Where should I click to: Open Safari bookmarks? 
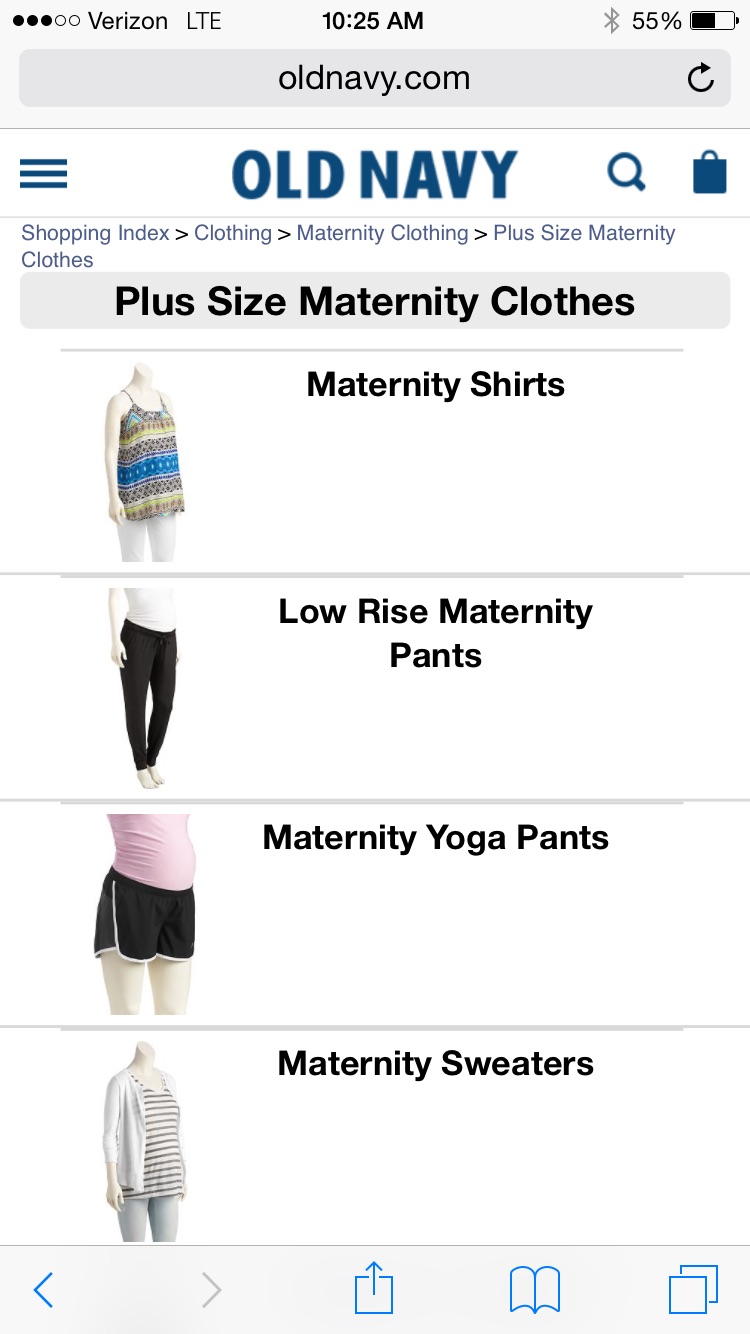pyautogui.click(x=535, y=1290)
